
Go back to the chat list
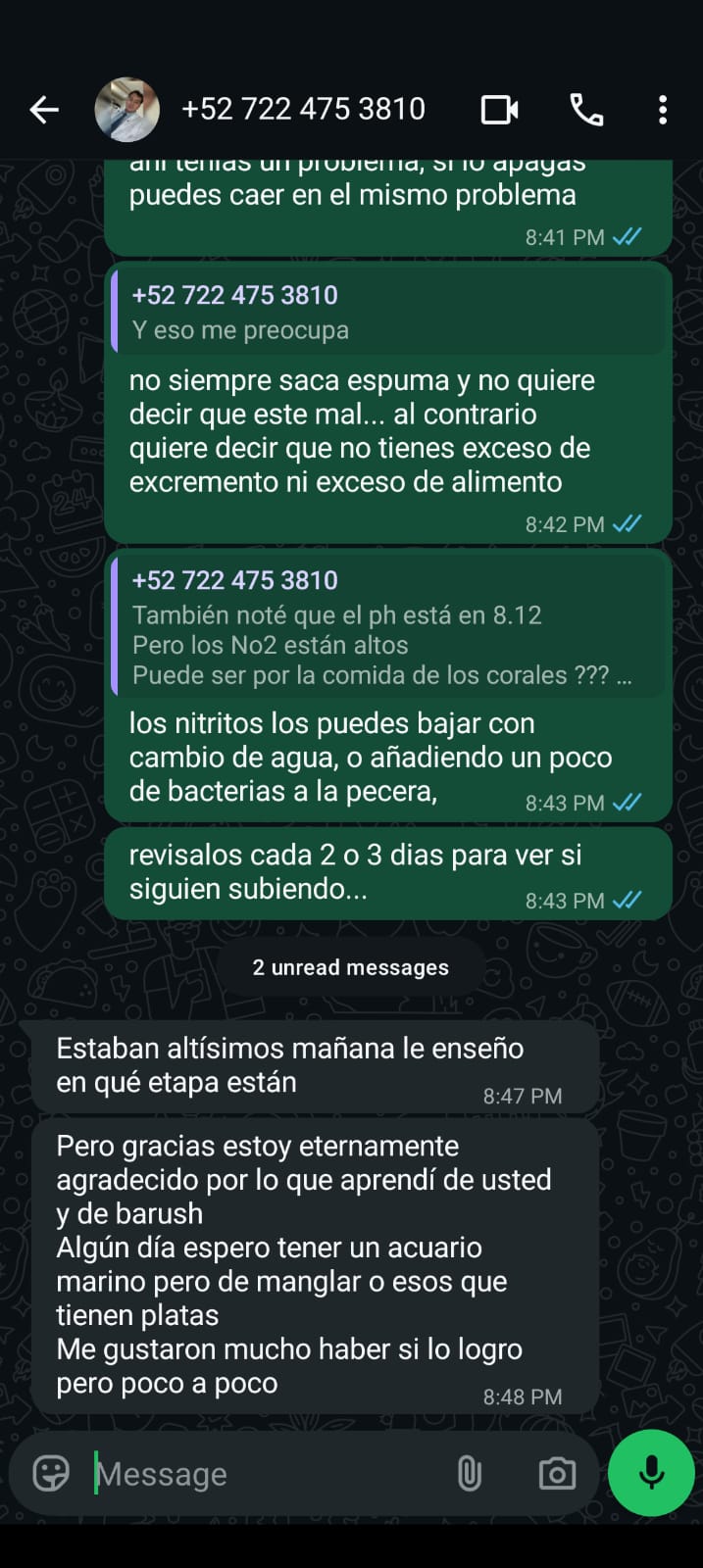click(44, 110)
